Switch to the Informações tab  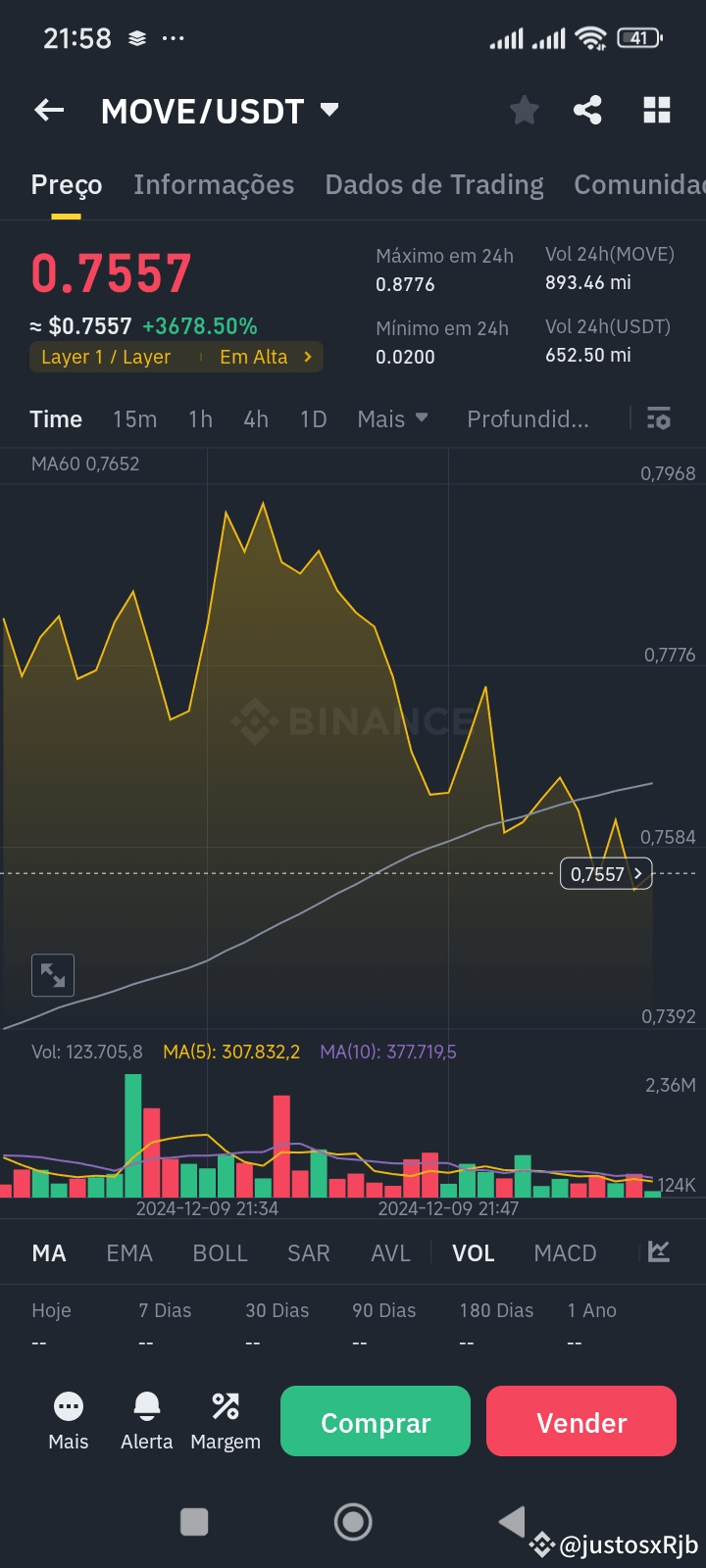pyautogui.click(x=214, y=184)
